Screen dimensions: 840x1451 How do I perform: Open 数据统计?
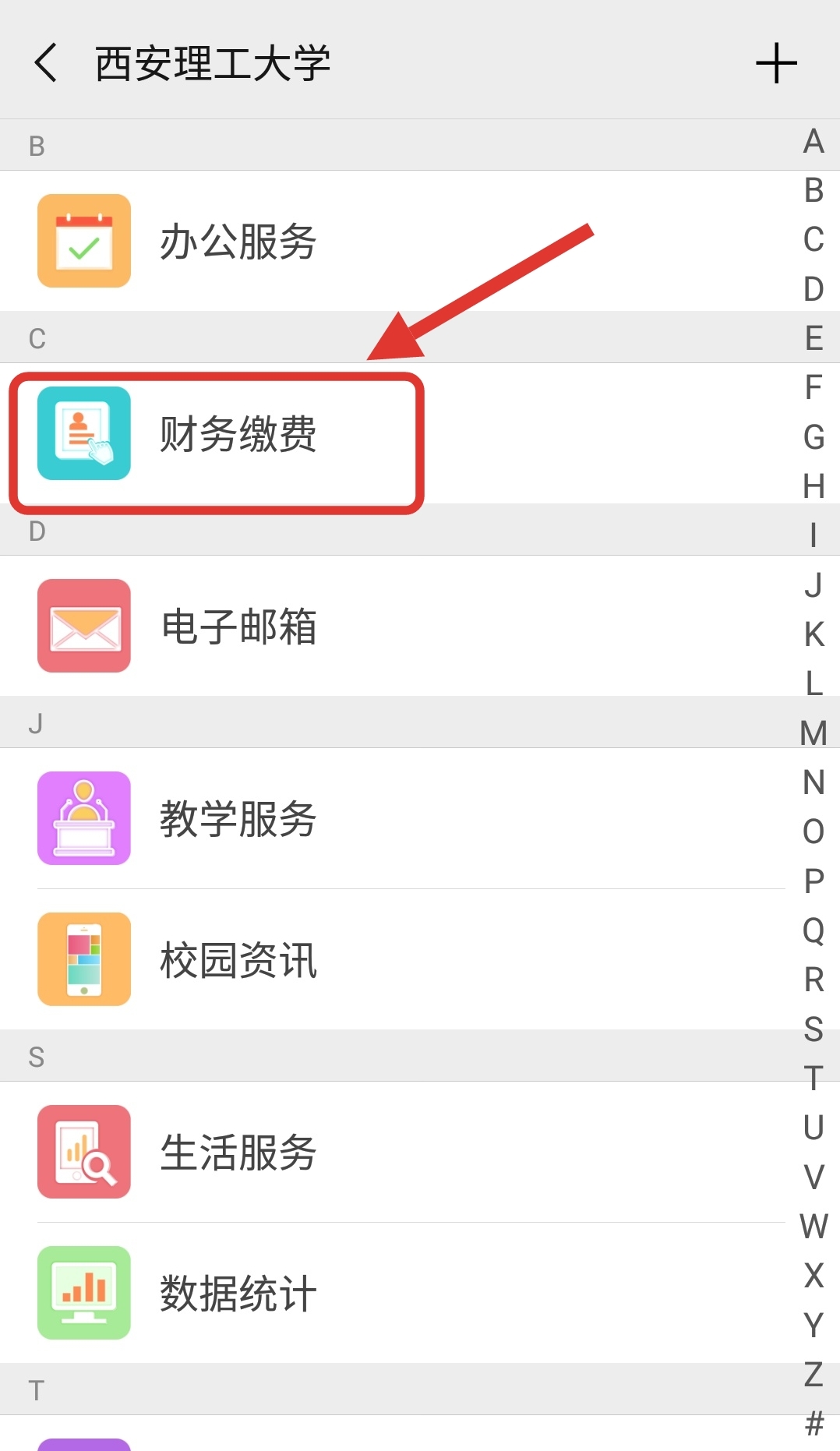[238, 1293]
